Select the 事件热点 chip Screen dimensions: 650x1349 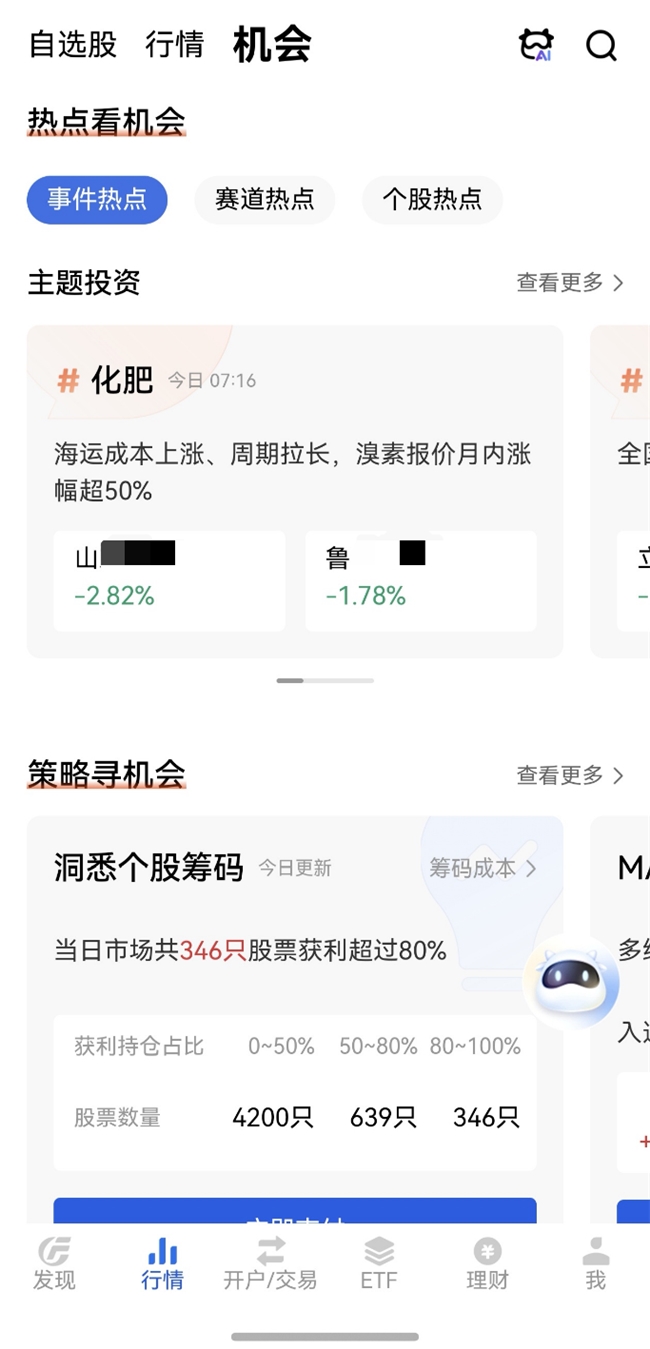pos(97,199)
